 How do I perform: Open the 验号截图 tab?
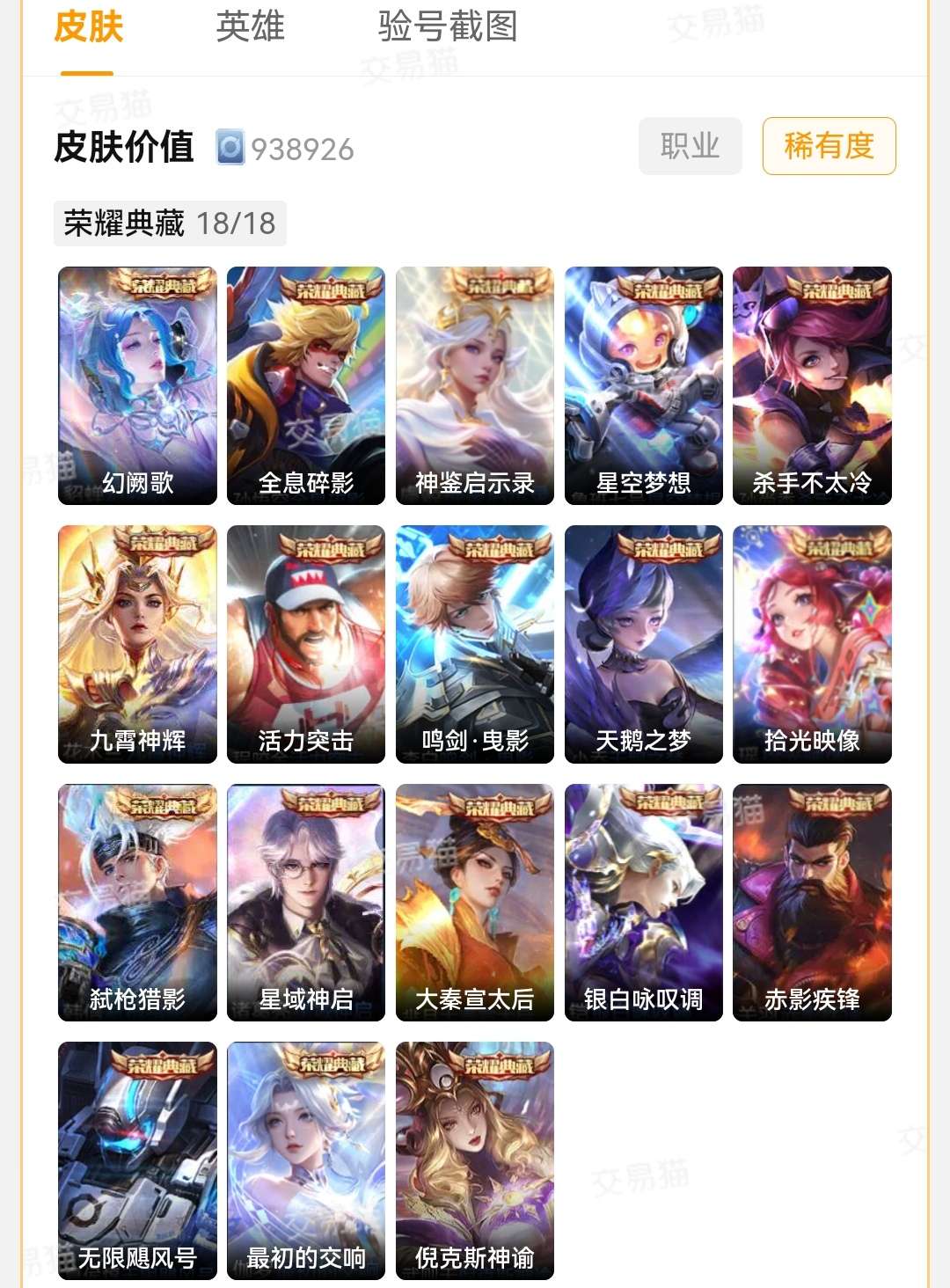coord(447,27)
